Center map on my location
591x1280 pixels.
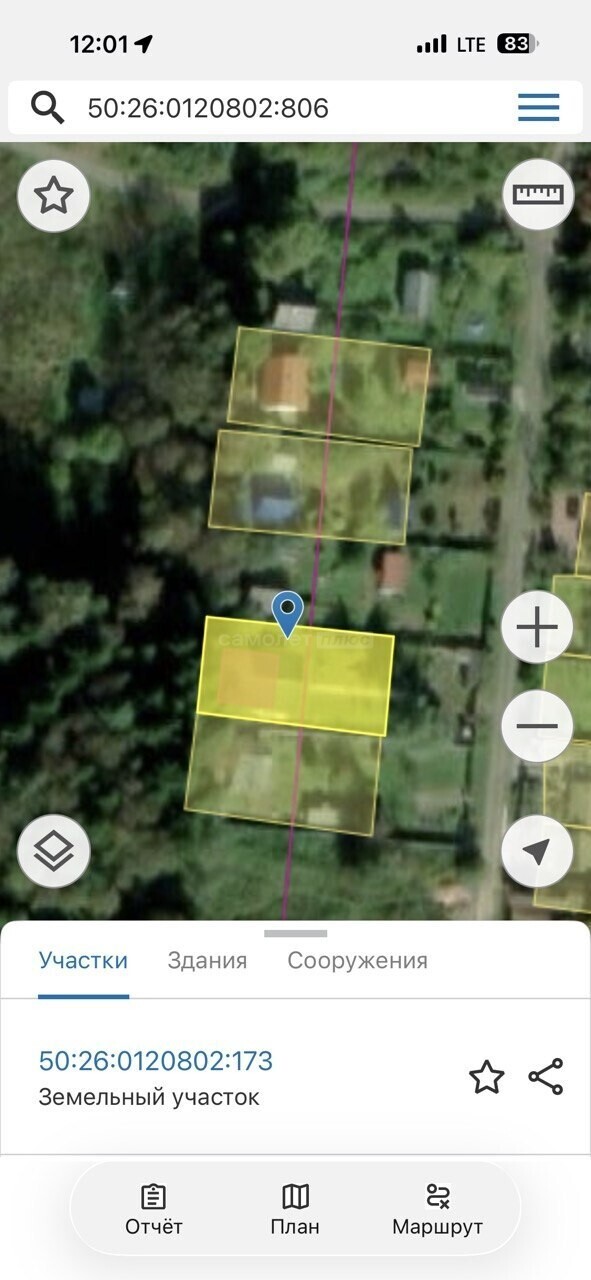pyautogui.click(x=537, y=851)
